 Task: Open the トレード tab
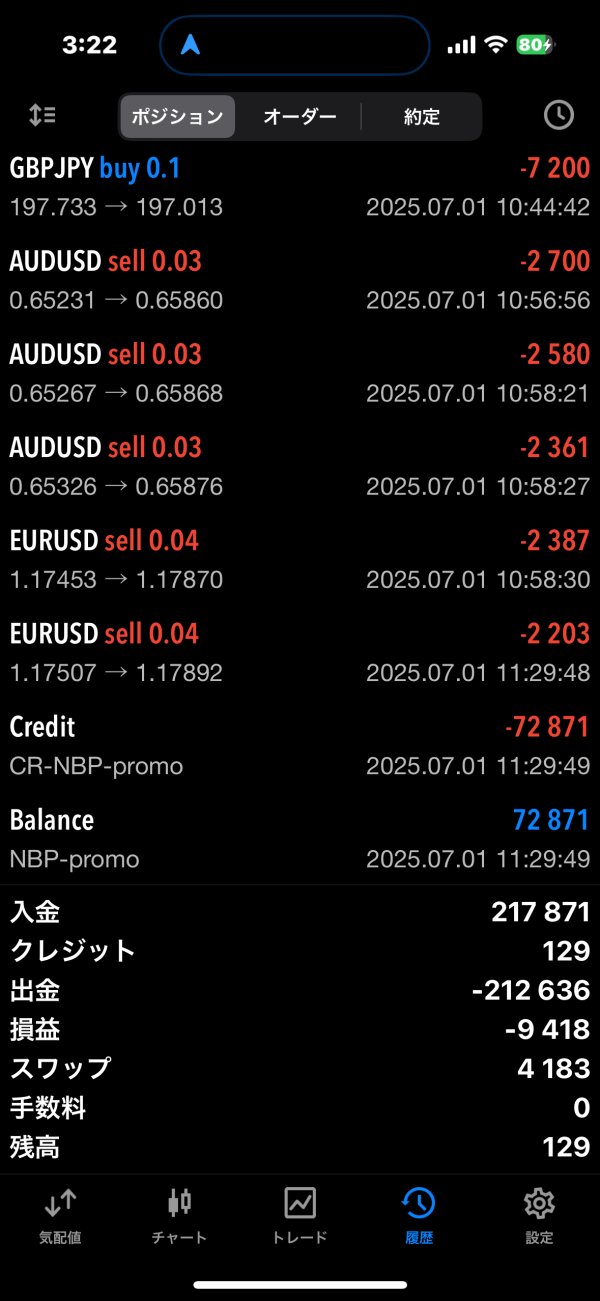[x=300, y=1215]
